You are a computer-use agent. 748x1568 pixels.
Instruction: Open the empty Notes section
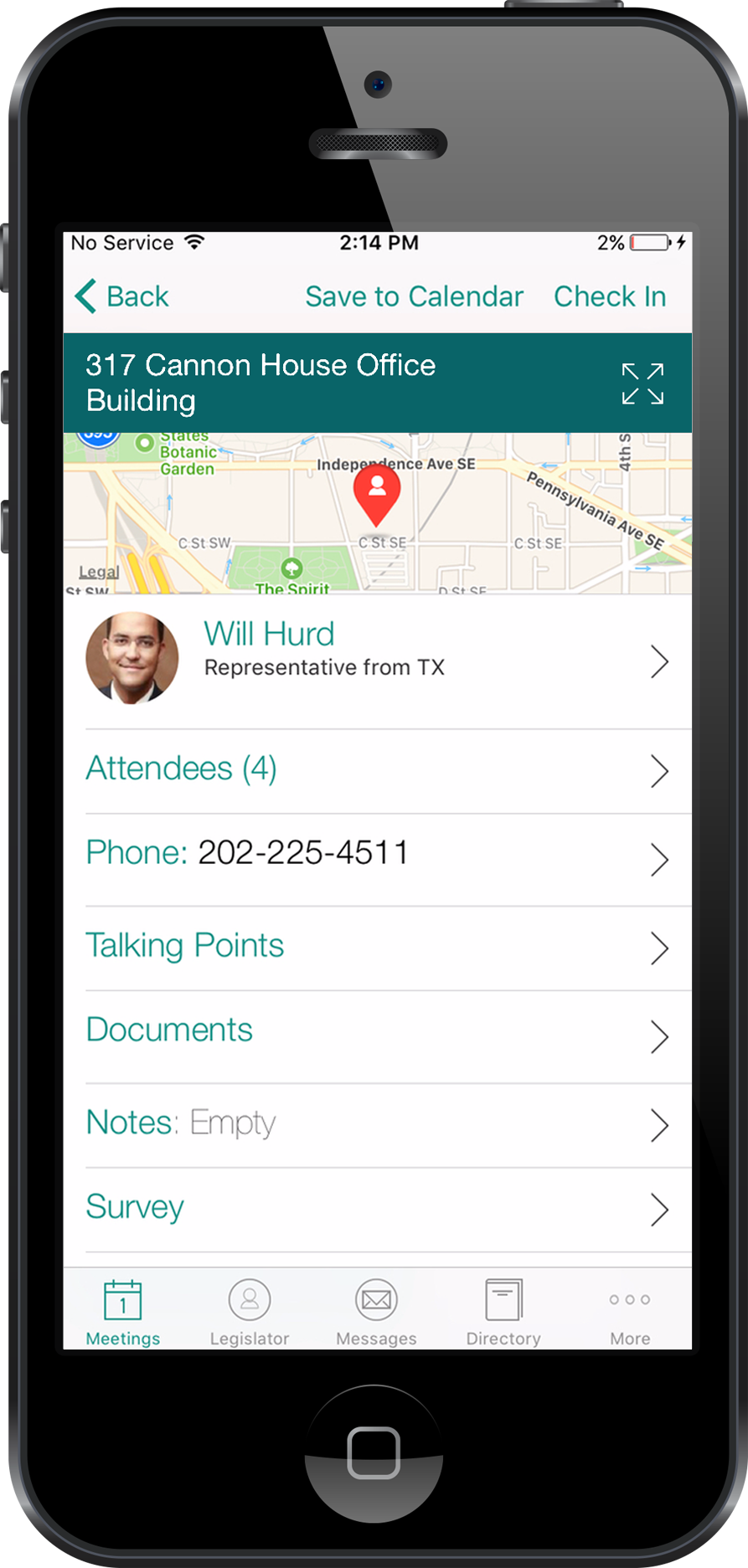pos(377,1123)
